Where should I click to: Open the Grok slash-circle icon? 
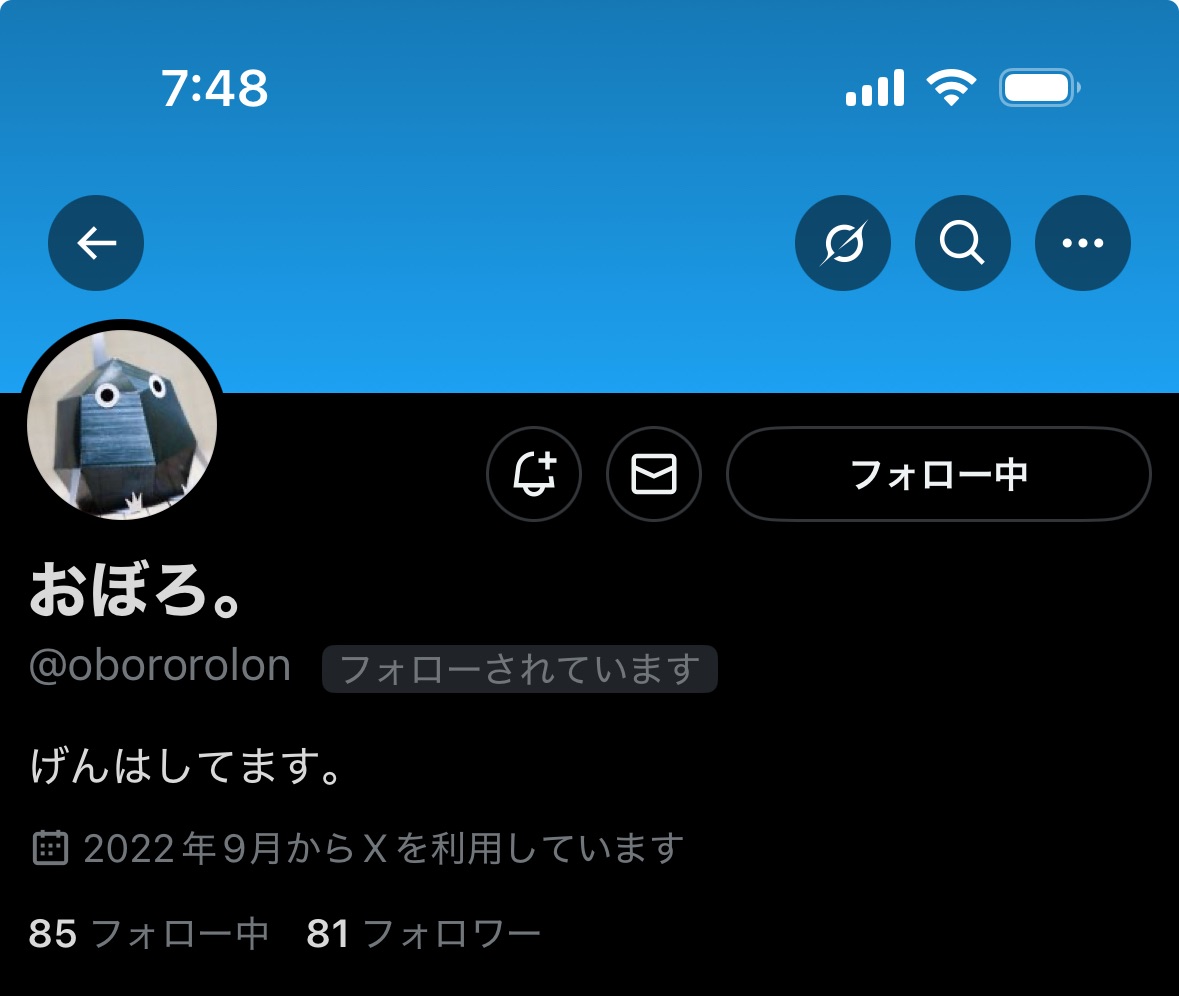pos(842,243)
